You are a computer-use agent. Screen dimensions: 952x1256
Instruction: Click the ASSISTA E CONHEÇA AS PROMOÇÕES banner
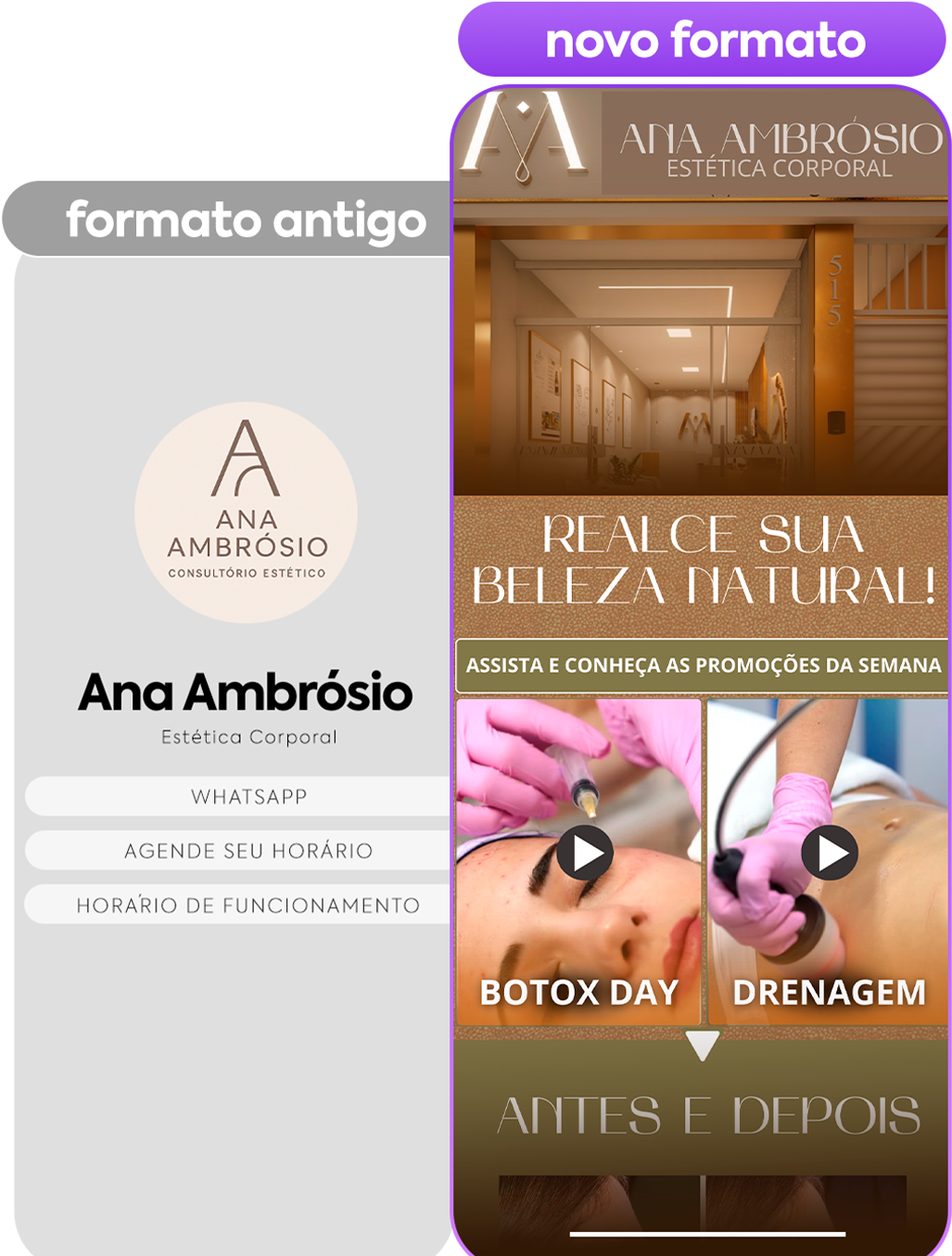(x=704, y=664)
